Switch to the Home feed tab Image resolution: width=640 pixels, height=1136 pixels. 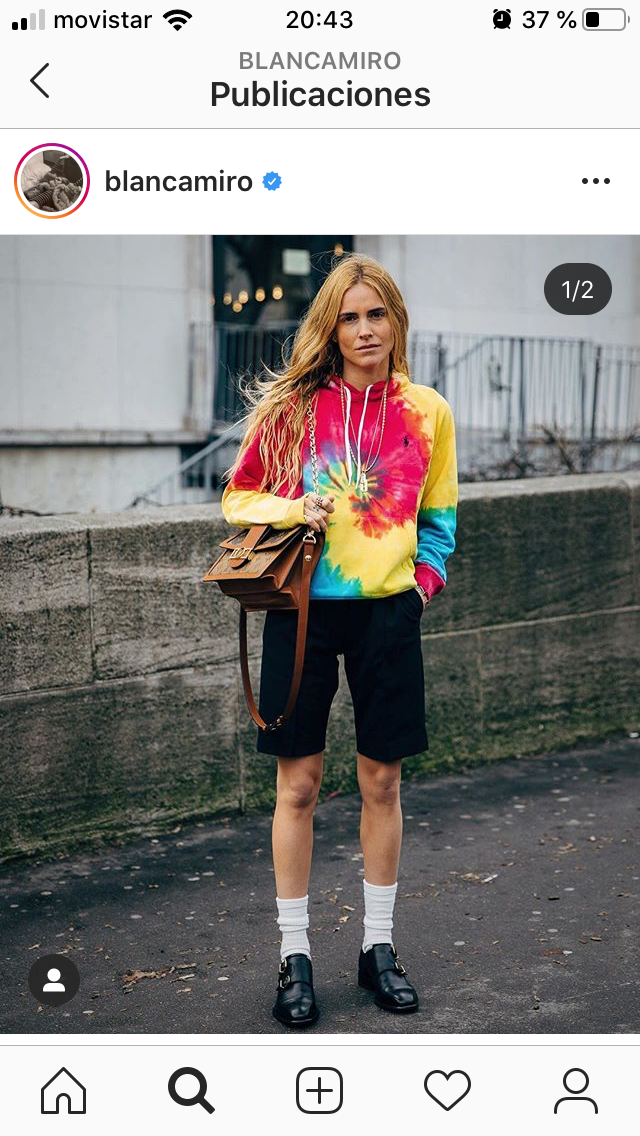(64, 1090)
